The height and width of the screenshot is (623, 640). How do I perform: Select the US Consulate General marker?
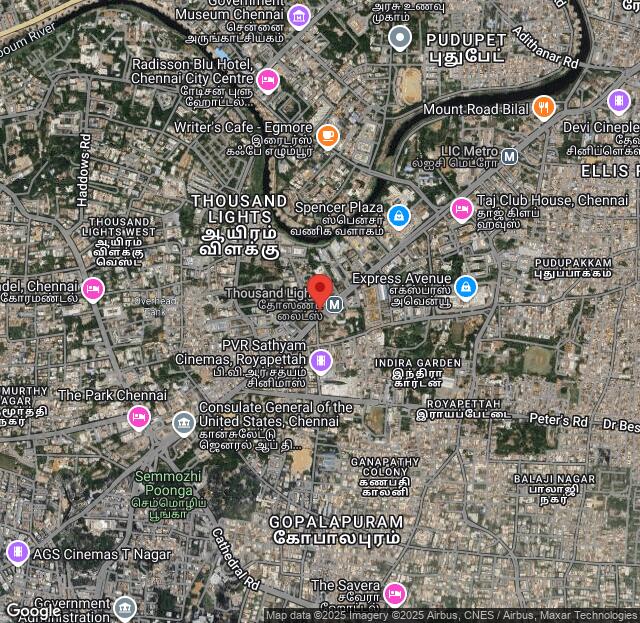click(x=183, y=423)
